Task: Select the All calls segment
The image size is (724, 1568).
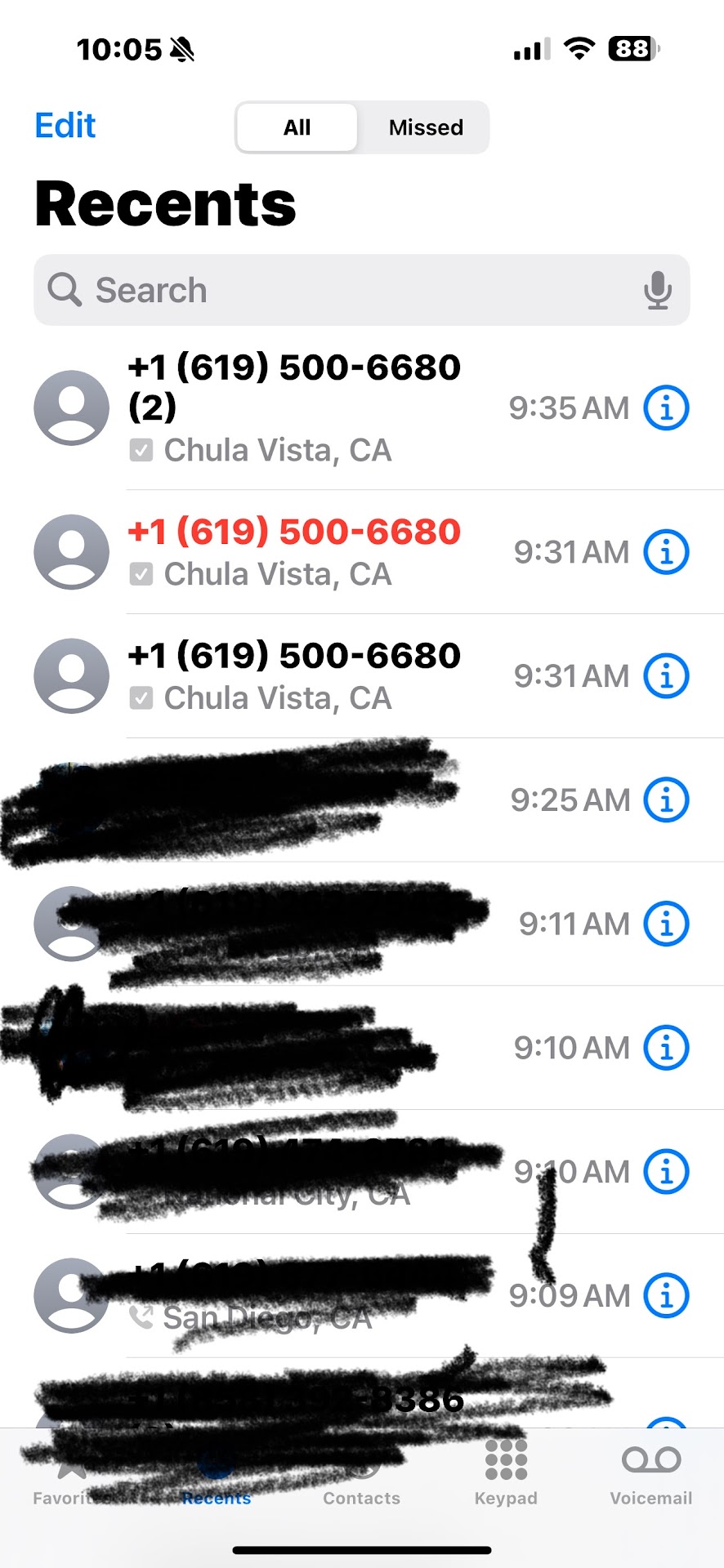Action: (x=297, y=127)
